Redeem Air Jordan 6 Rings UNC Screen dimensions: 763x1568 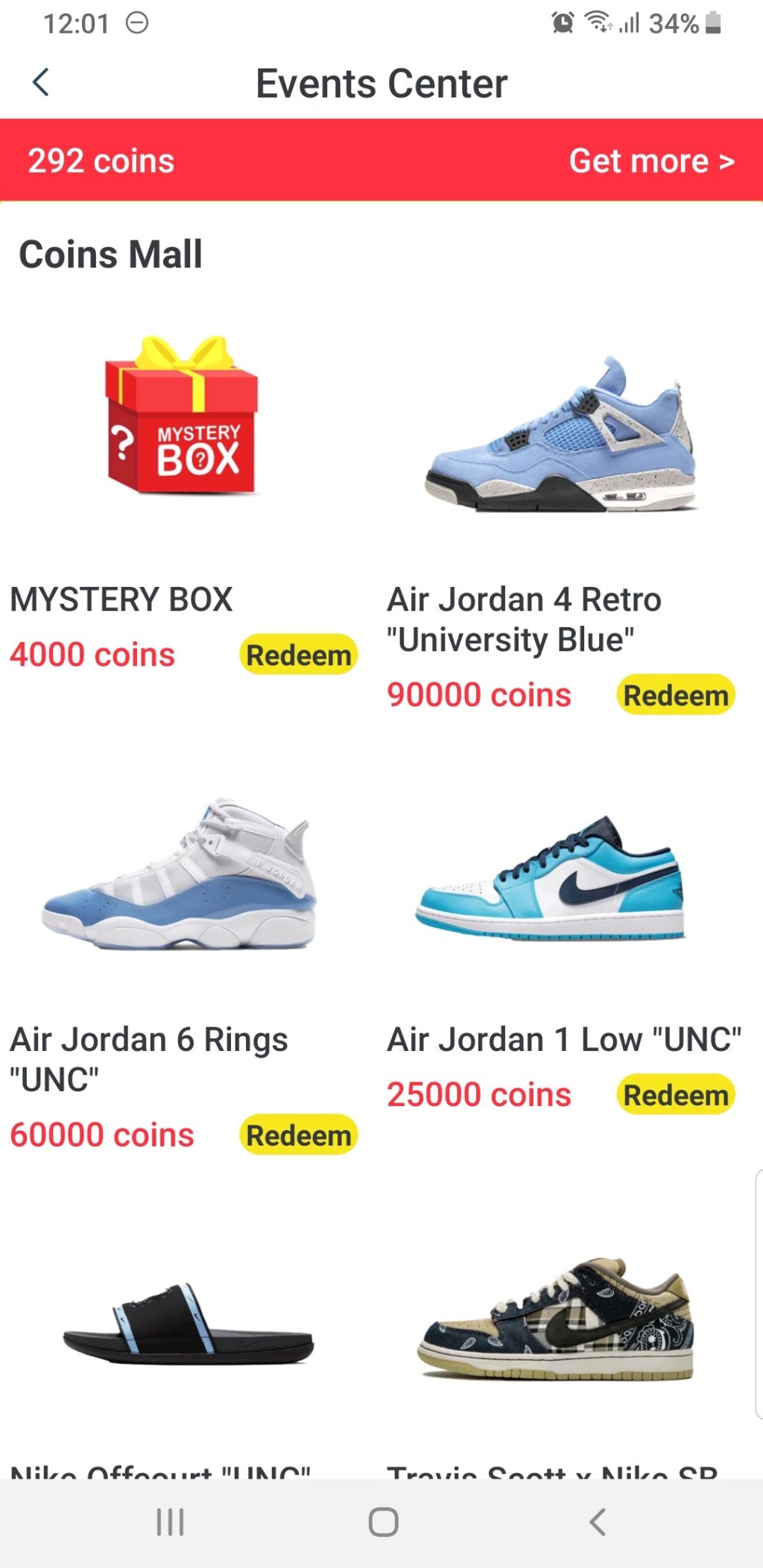[x=298, y=1134]
